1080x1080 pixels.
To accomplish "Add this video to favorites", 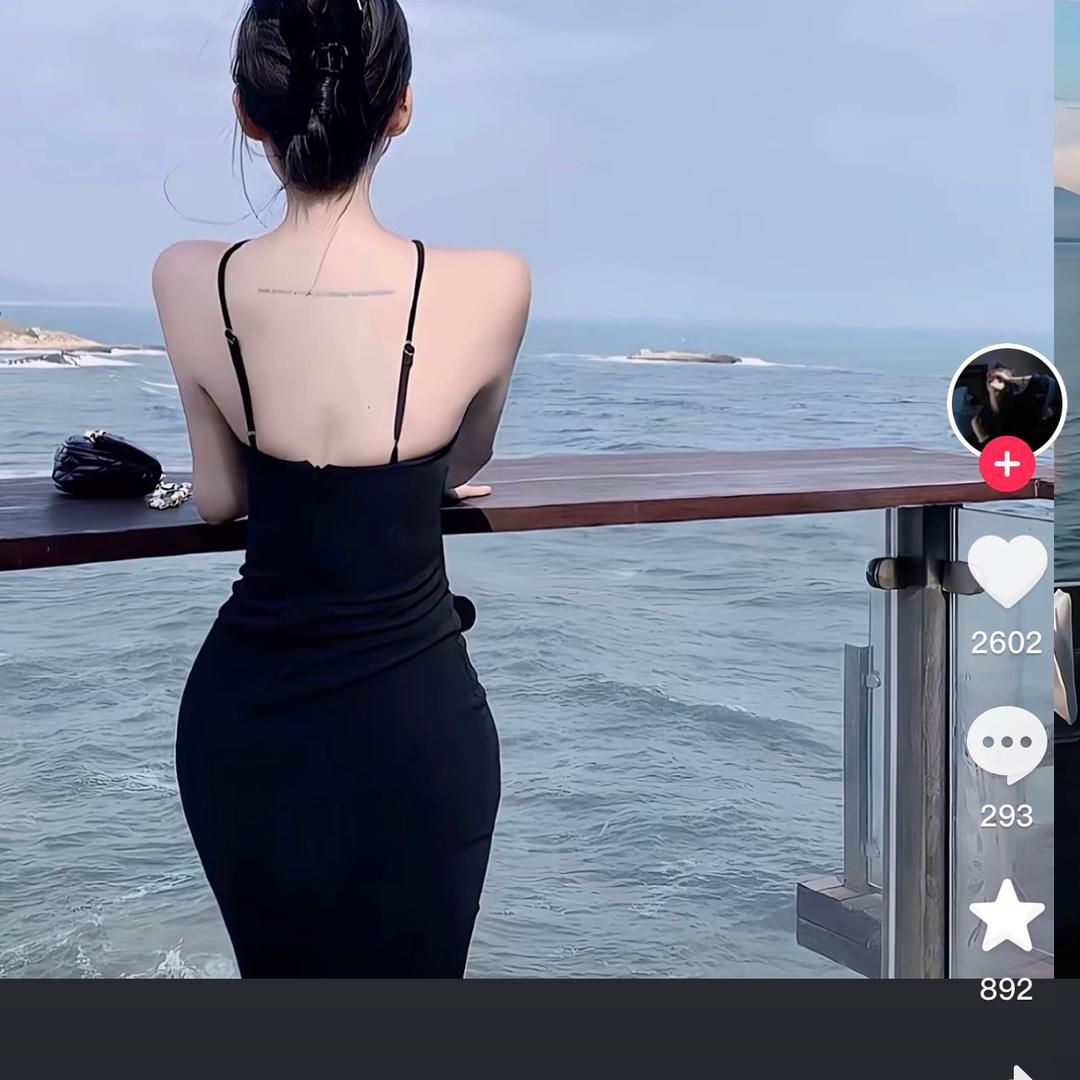I will pos(1006,917).
